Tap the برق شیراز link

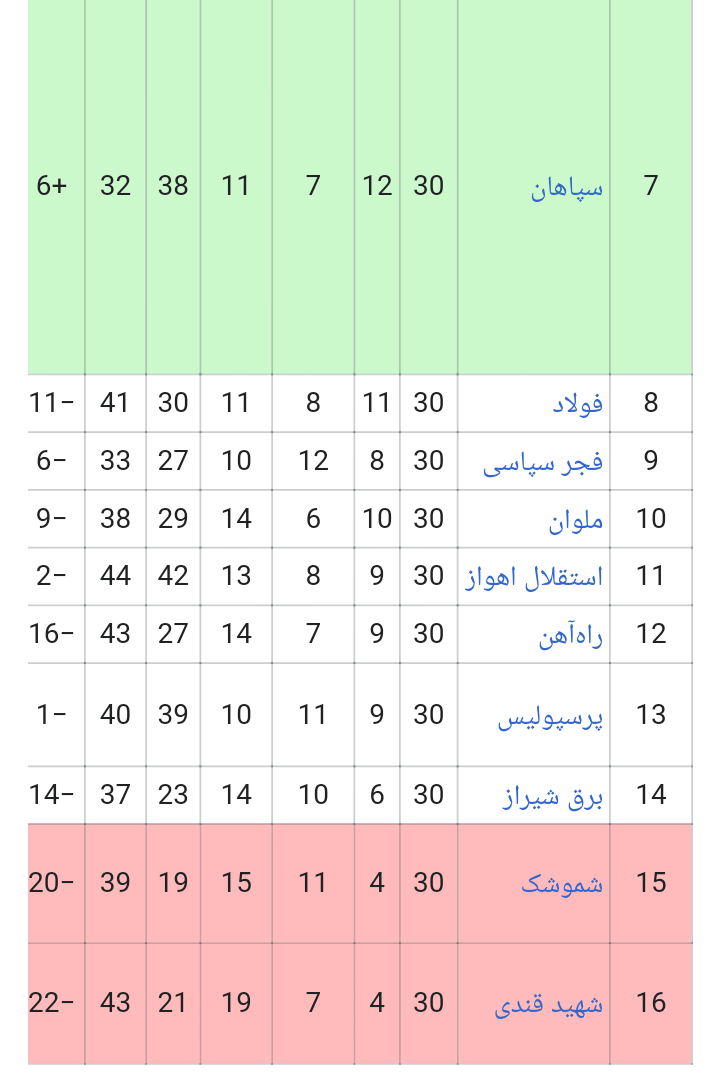tap(553, 796)
